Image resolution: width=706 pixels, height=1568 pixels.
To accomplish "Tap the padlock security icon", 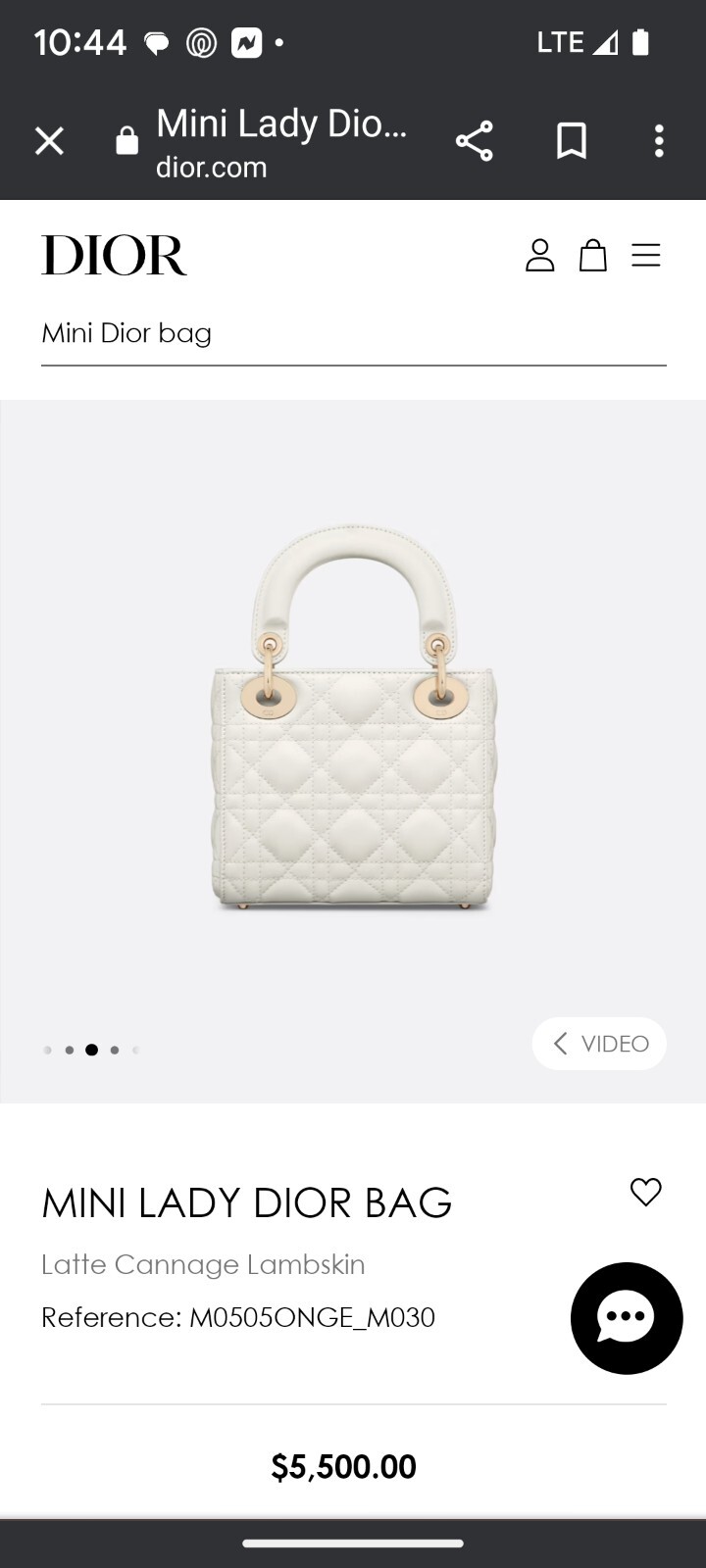I will [x=126, y=140].
